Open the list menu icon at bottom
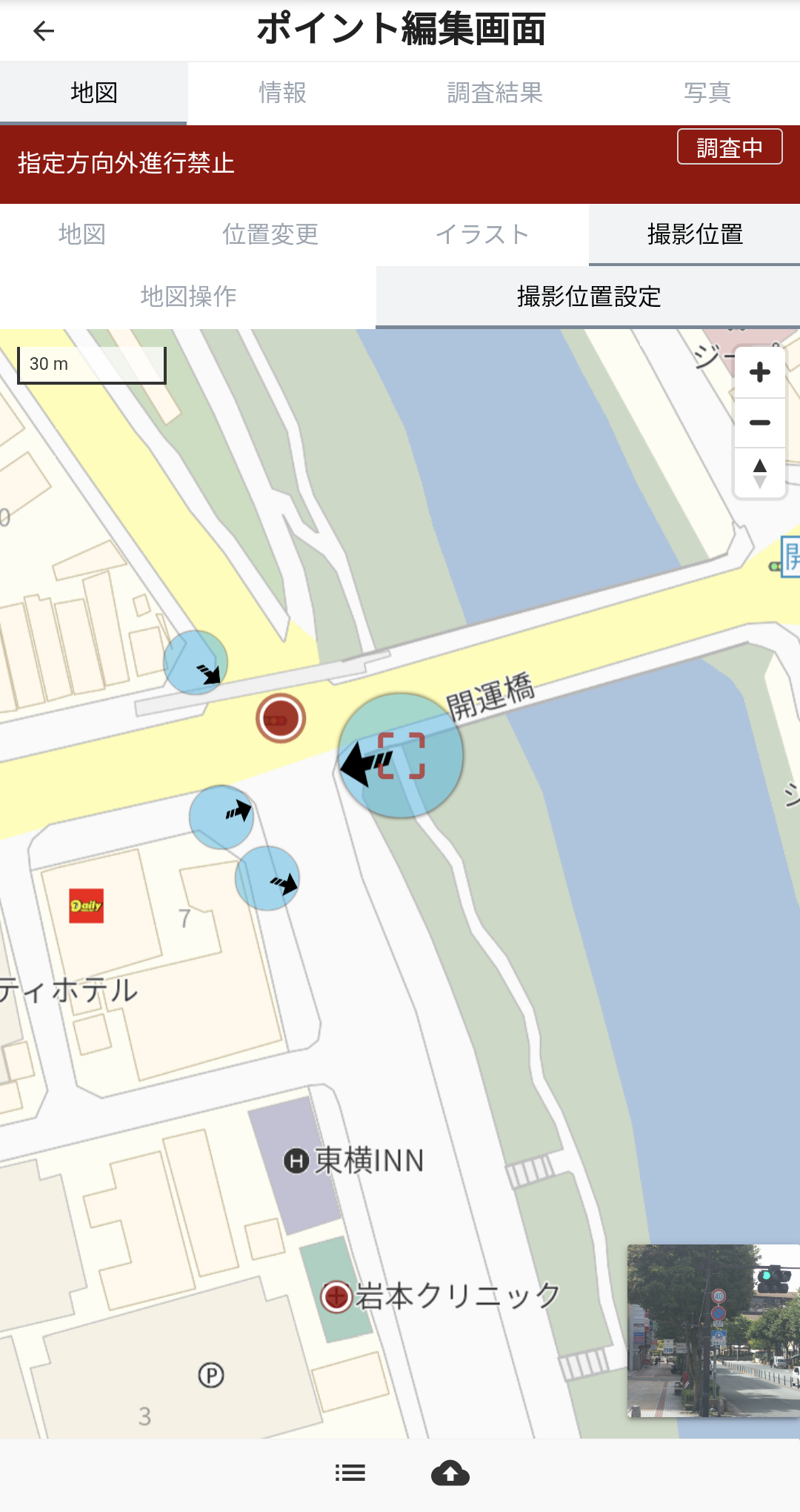This screenshot has height=1512, width=800. click(x=350, y=1473)
